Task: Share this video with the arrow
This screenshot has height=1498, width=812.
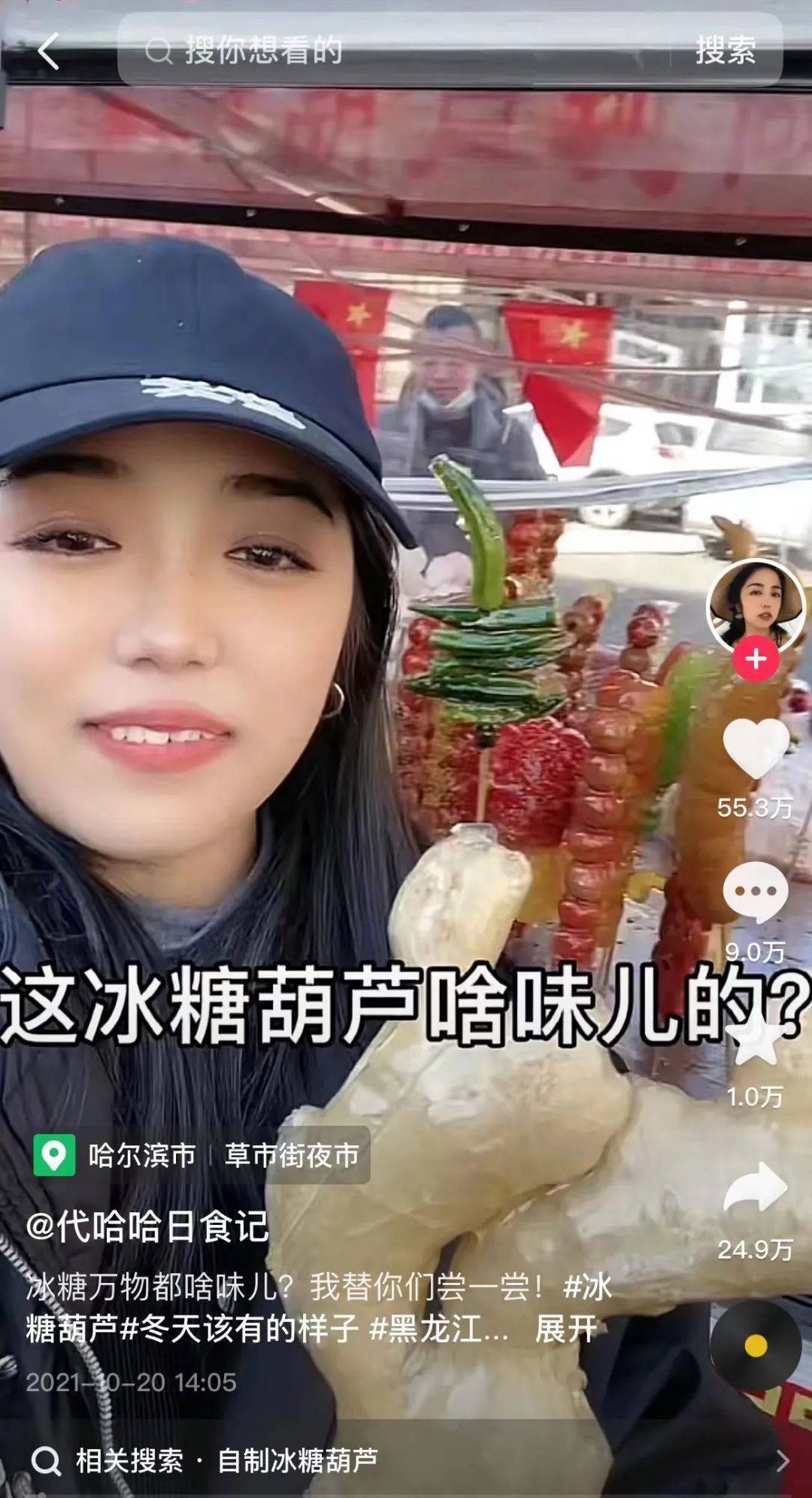Action: [x=755, y=1186]
